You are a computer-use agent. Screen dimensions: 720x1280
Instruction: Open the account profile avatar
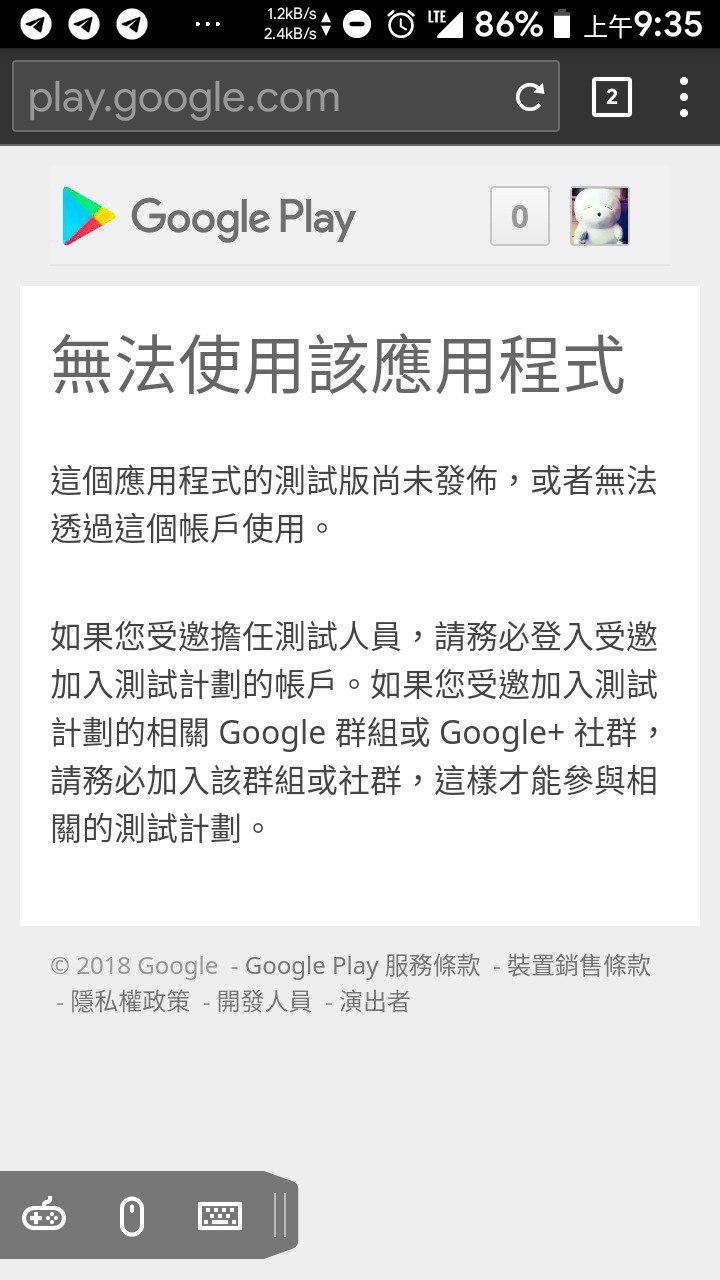coord(599,216)
